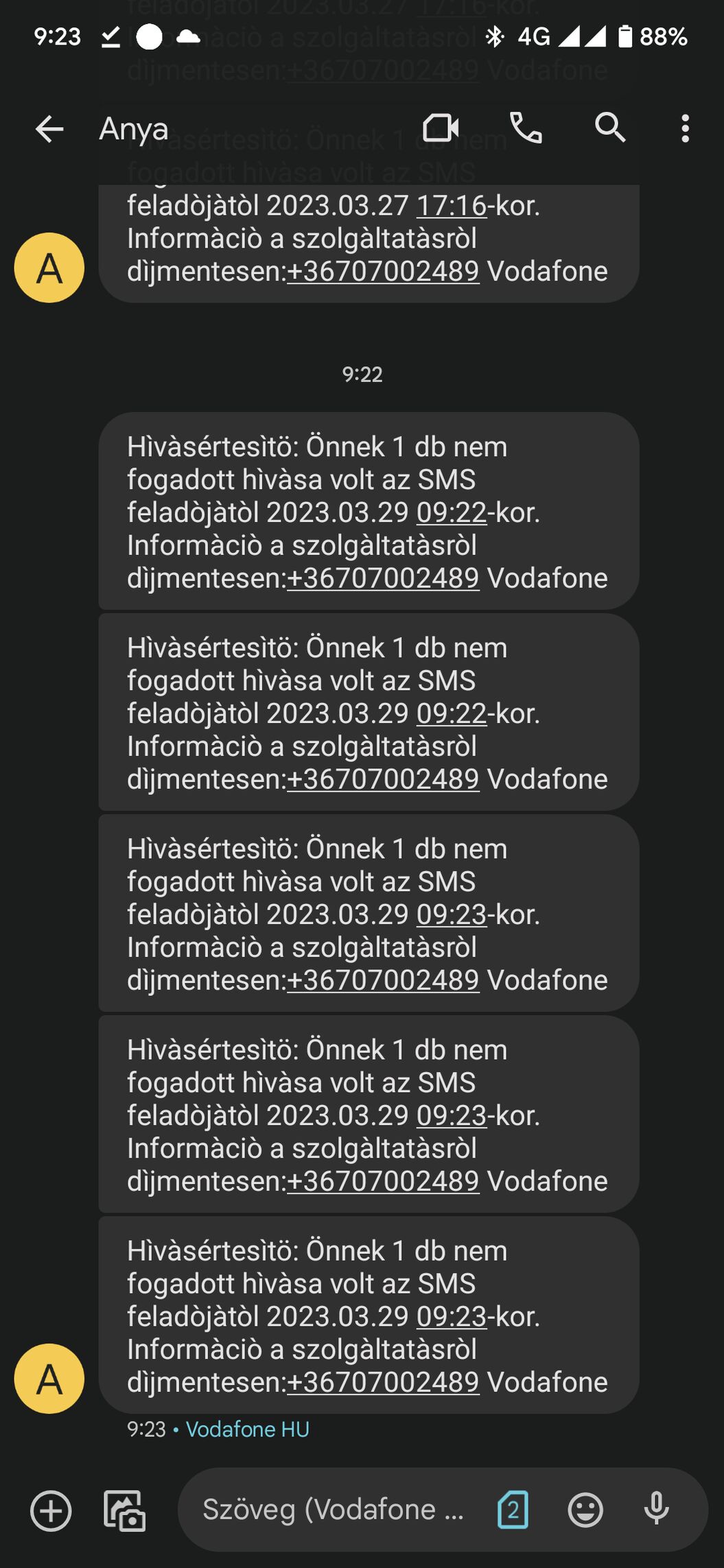The width and height of the screenshot is (724, 1568).
Task: Open the gallery and camera picker
Action: pyautogui.click(x=124, y=1510)
